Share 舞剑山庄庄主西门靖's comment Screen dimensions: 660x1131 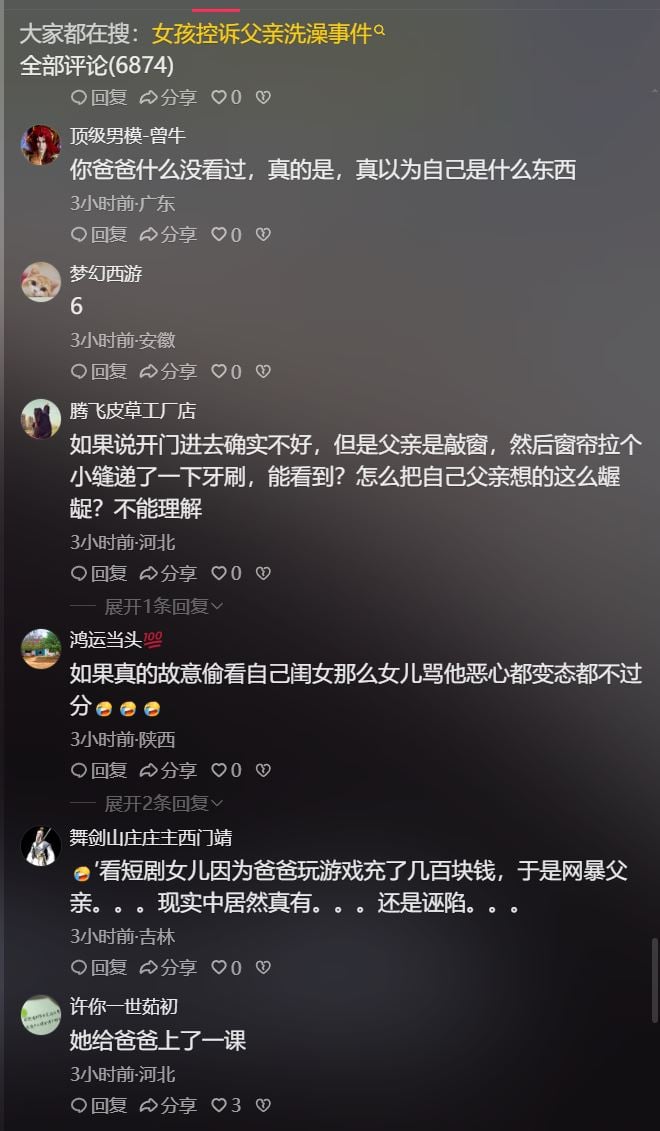click(x=168, y=968)
